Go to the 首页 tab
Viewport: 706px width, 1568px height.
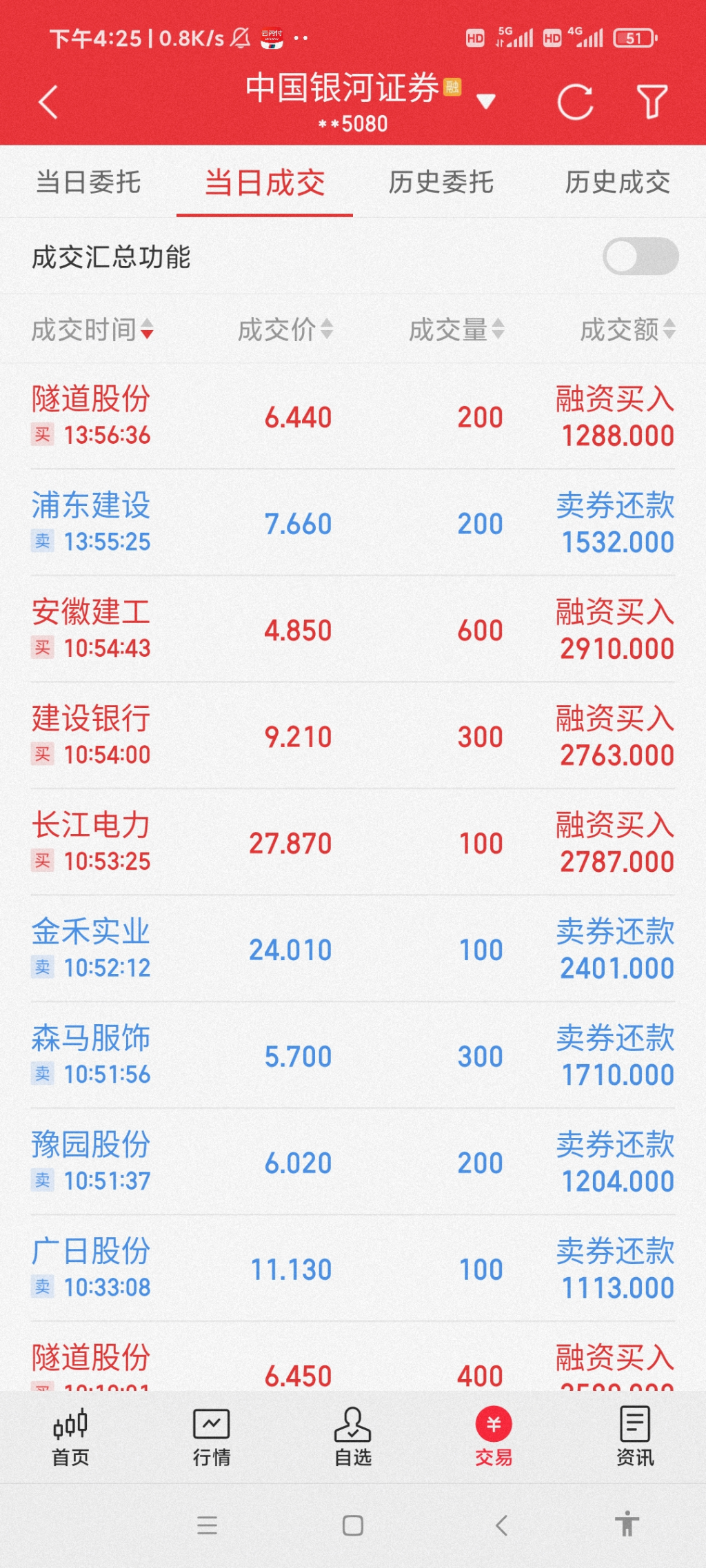70,1437
